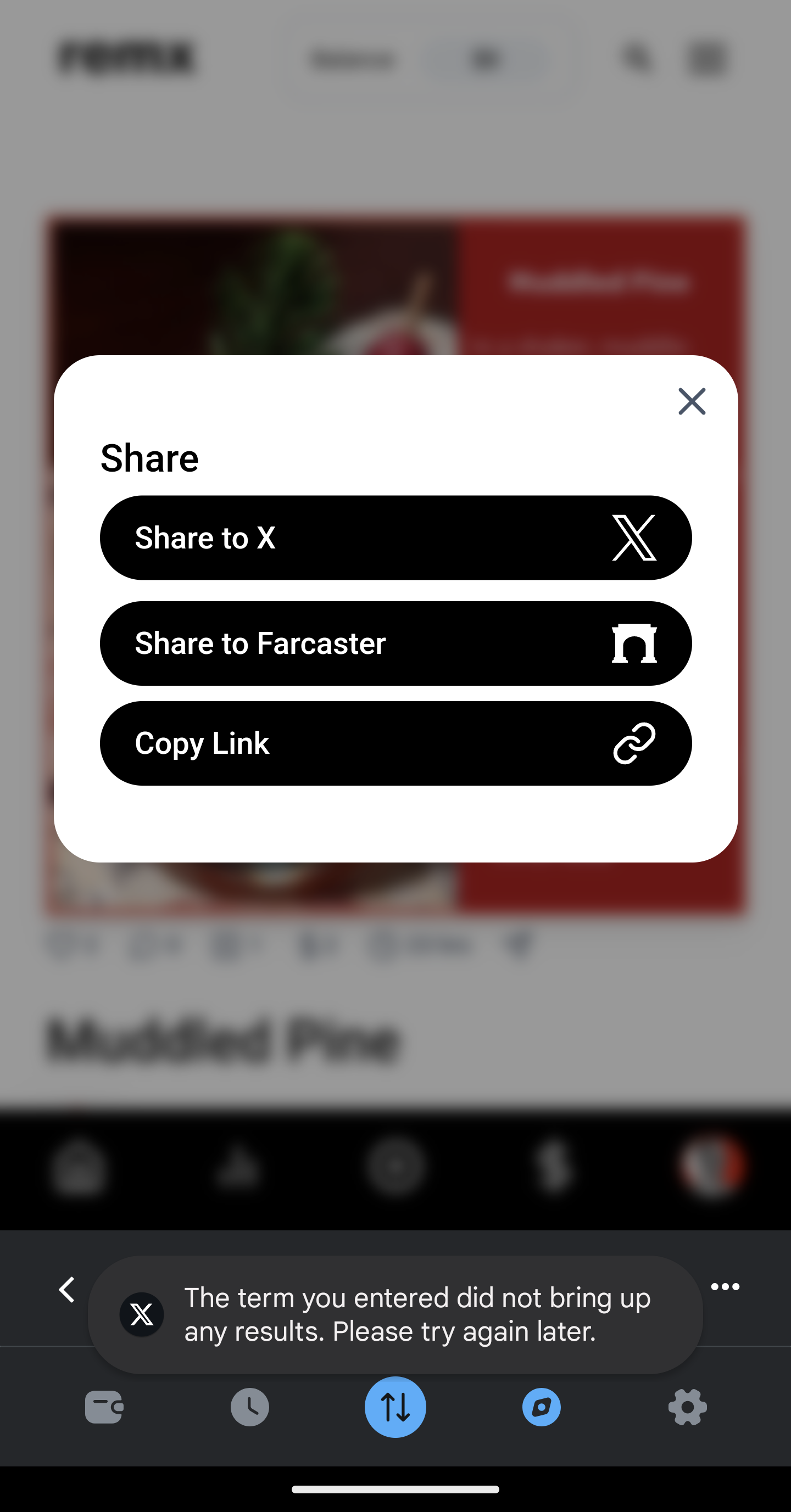
Task: Close the Share dialog
Action: 691,401
